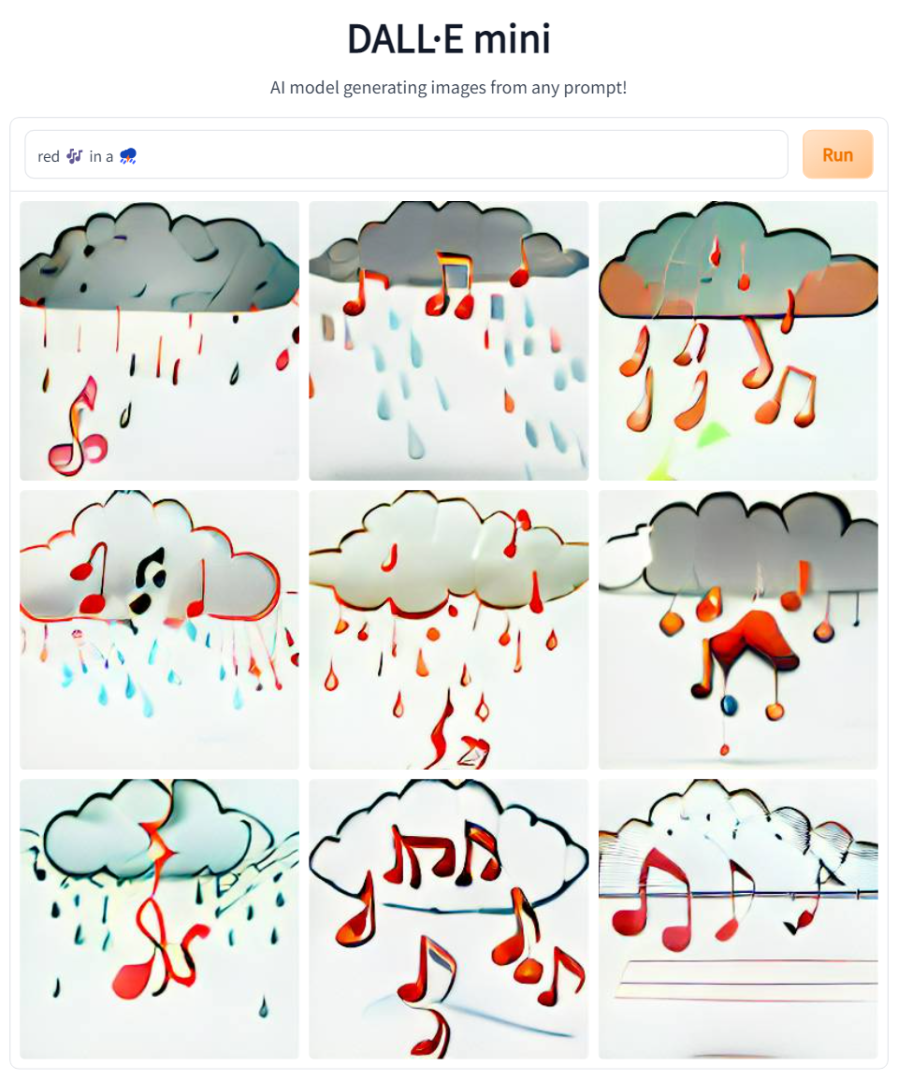Screen dimensions: 898x1080
Task: Tap the prompt text field
Action: tap(405, 155)
